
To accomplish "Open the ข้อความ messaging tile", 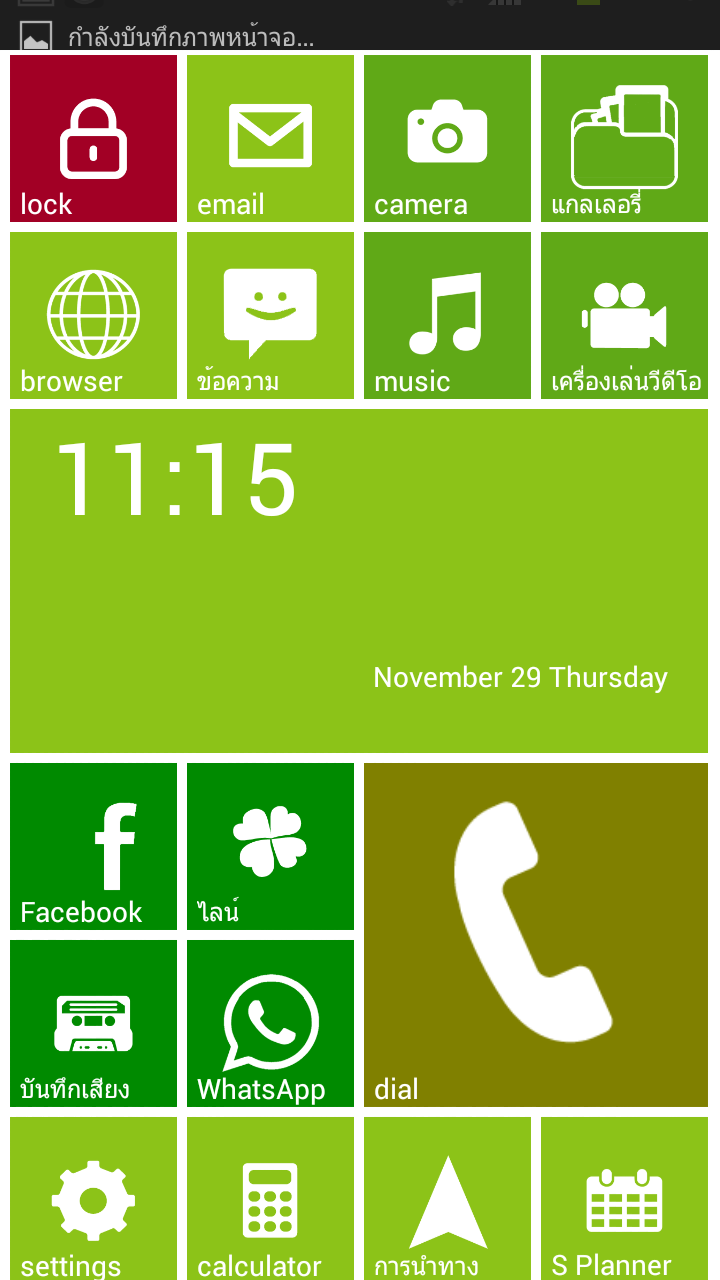I will 270,315.
